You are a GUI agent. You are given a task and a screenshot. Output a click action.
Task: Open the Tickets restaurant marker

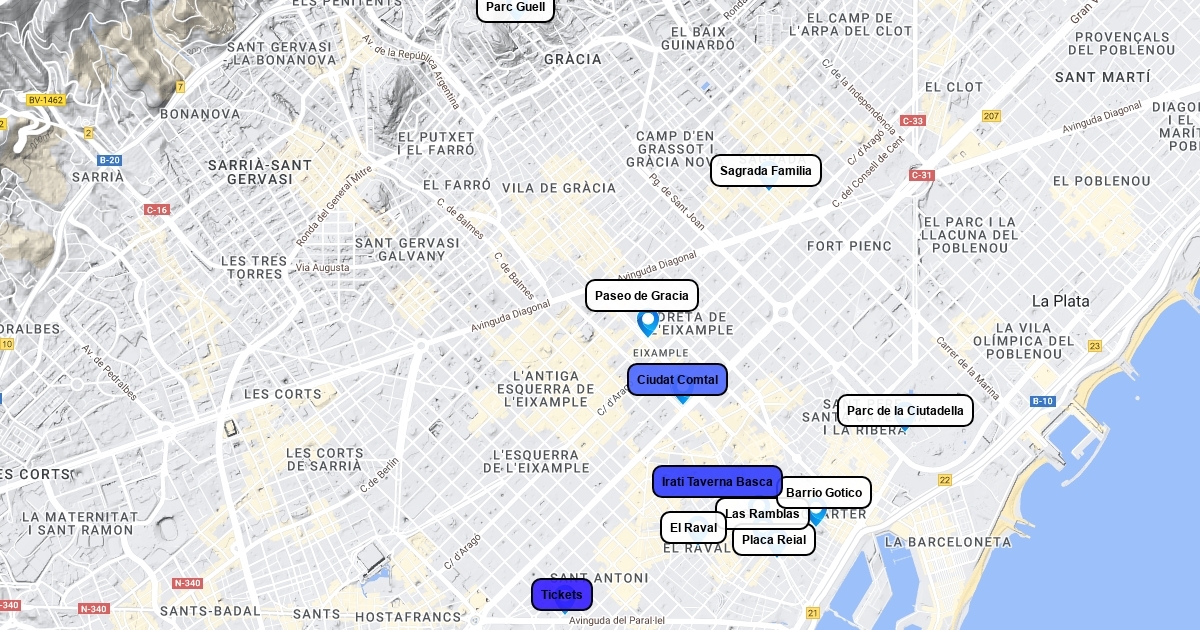(562, 595)
